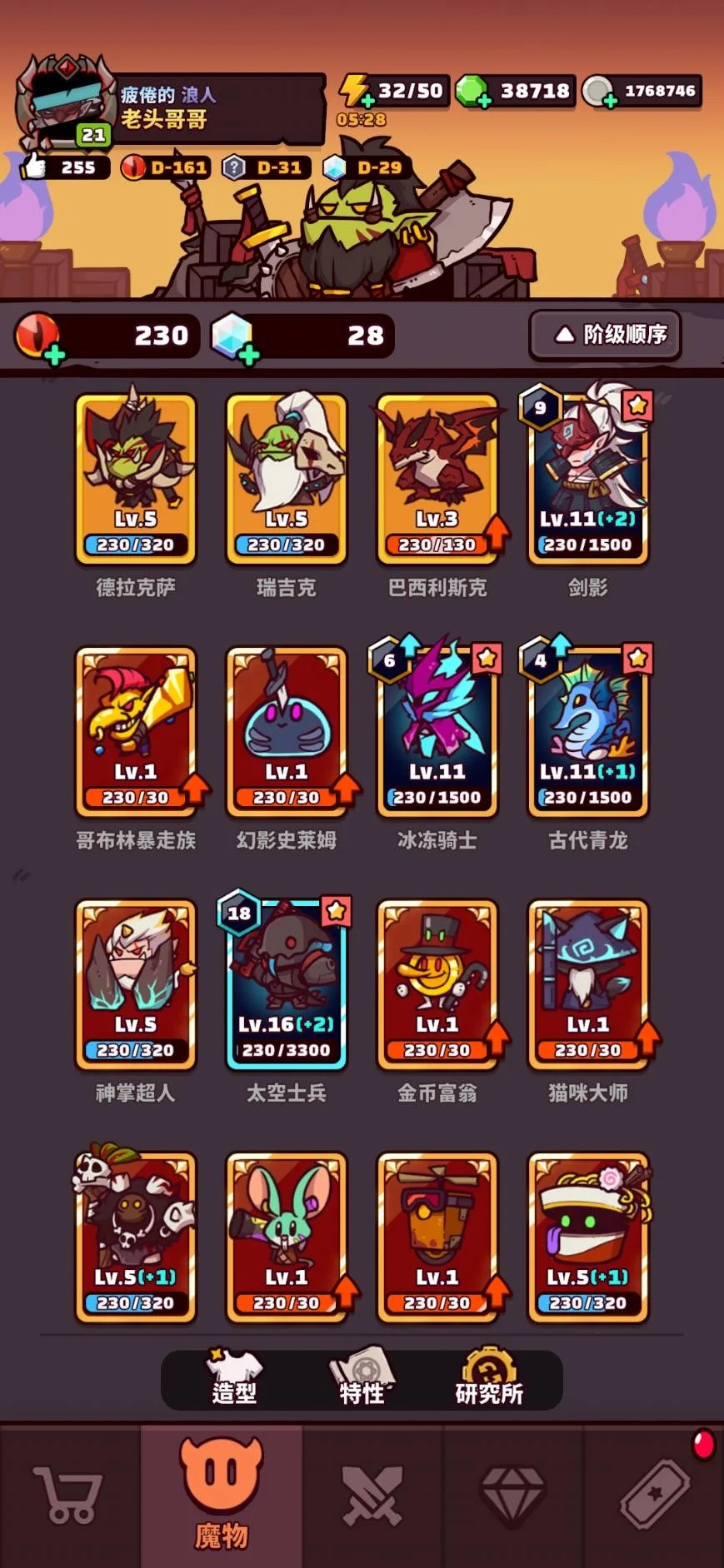Switch to the shop cart tab
Viewport: 724px width, 1568px height.
(69, 1496)
